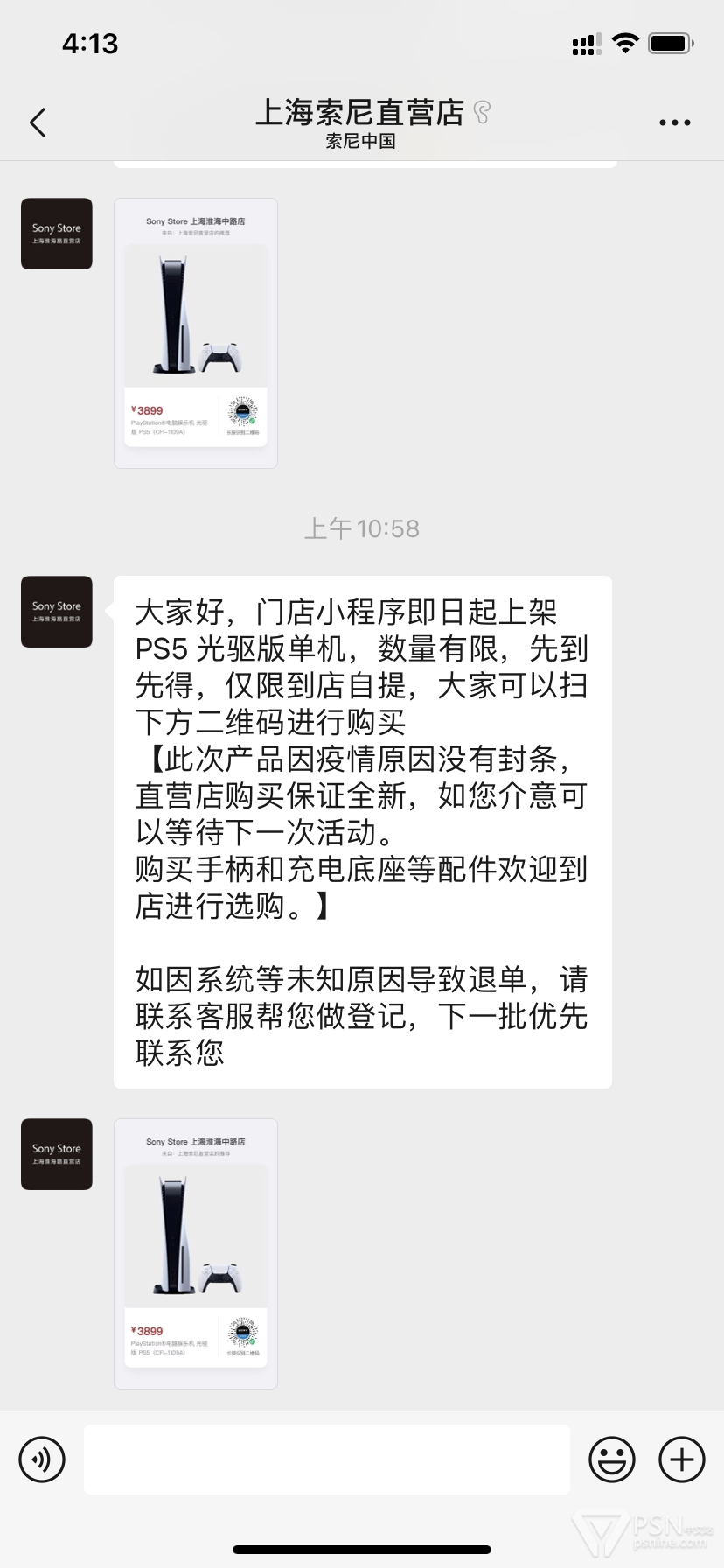Tap the message text field

(327, 1459)
